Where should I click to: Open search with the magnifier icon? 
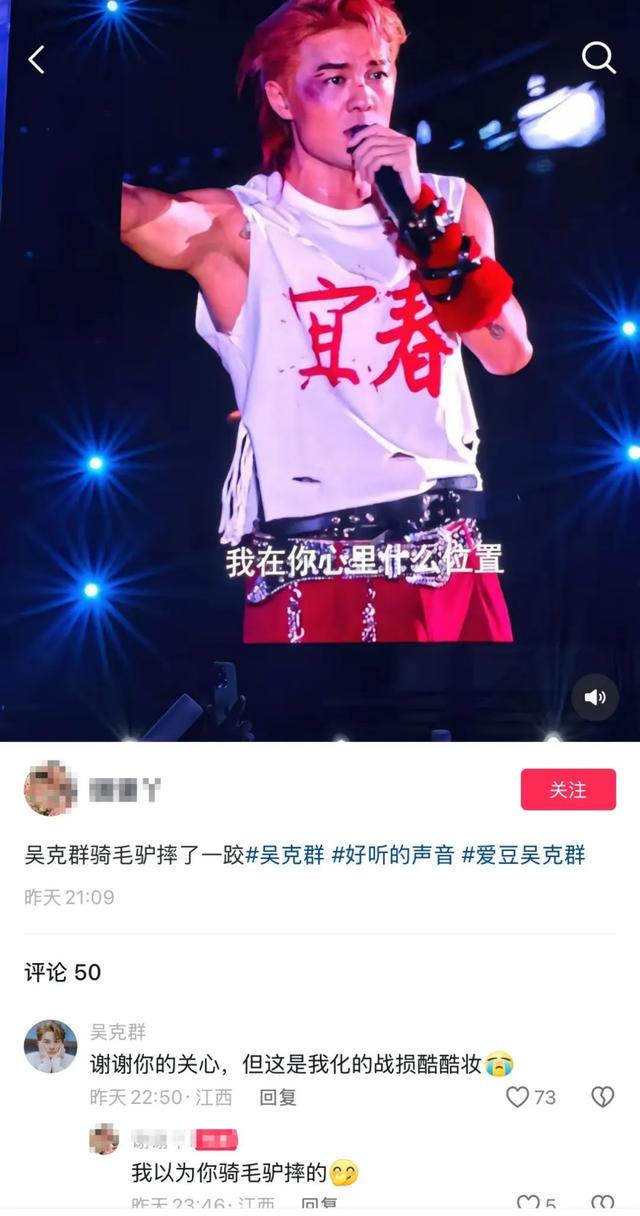click(598, 58)
